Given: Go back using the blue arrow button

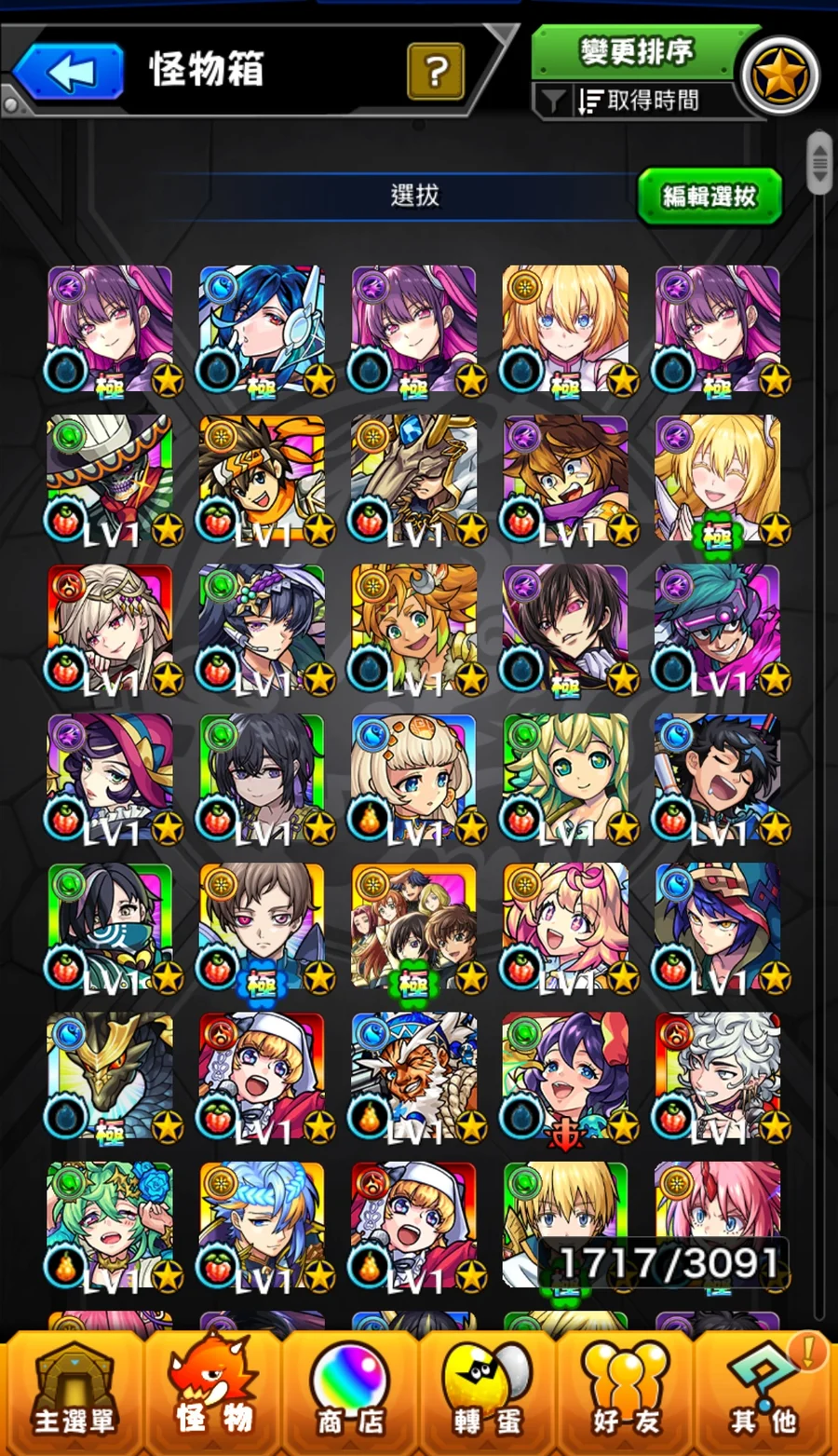Looking at the screenshot, I should pos(69,72).
